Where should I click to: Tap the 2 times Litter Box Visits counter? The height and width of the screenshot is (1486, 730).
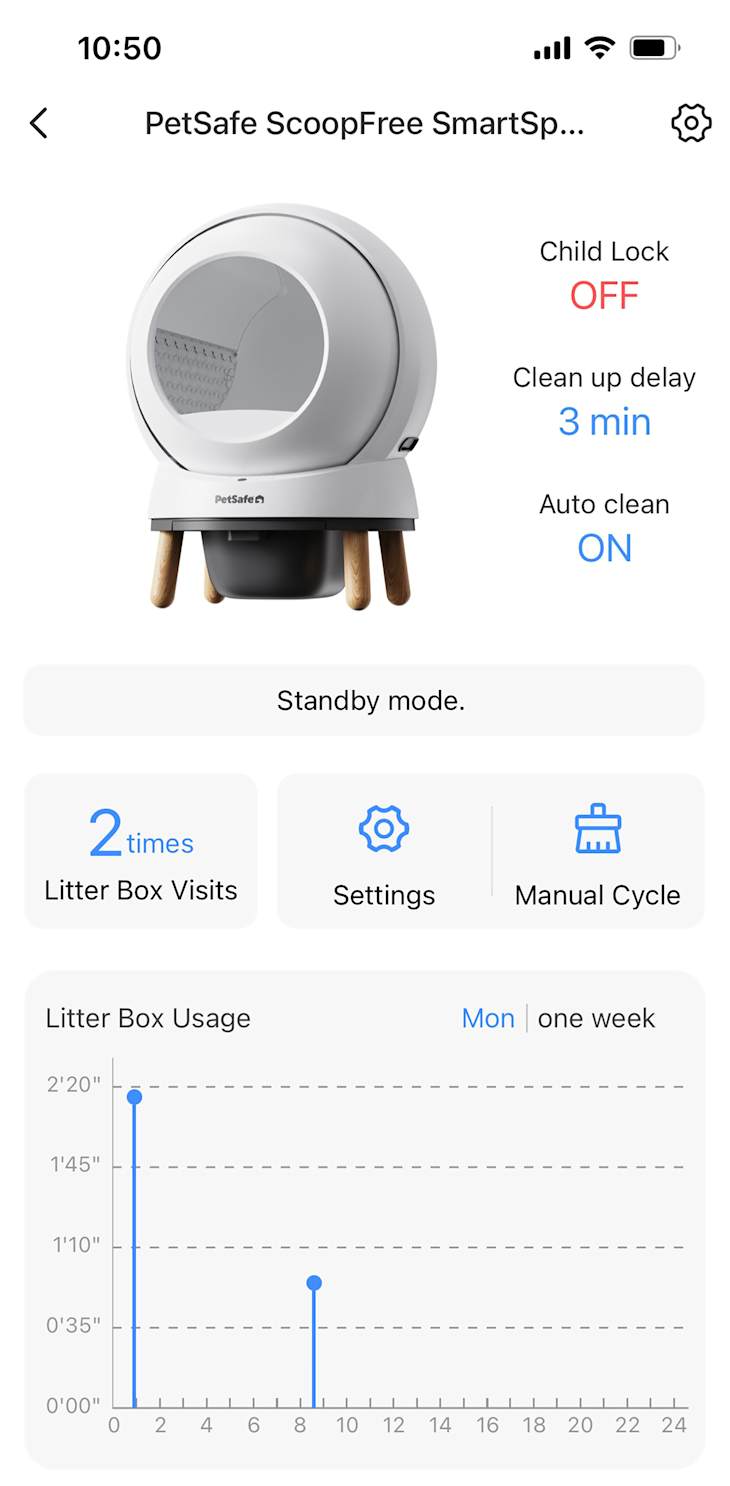coord(141,850)
